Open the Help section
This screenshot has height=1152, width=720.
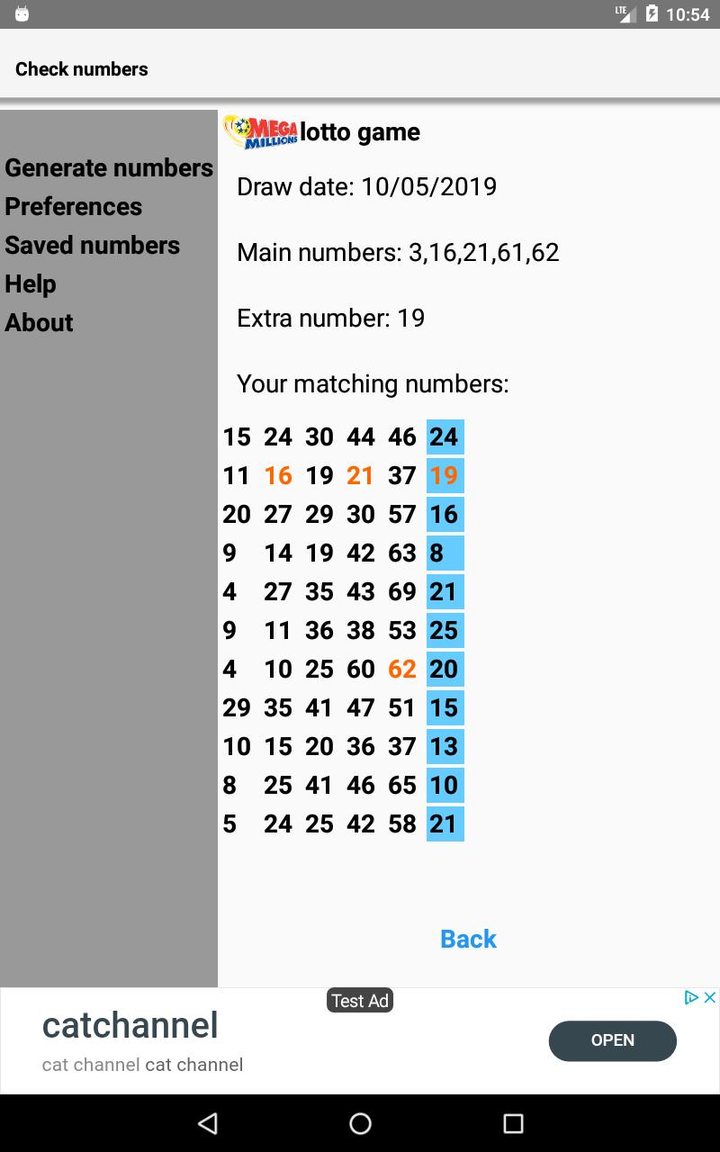pos(31,284)
